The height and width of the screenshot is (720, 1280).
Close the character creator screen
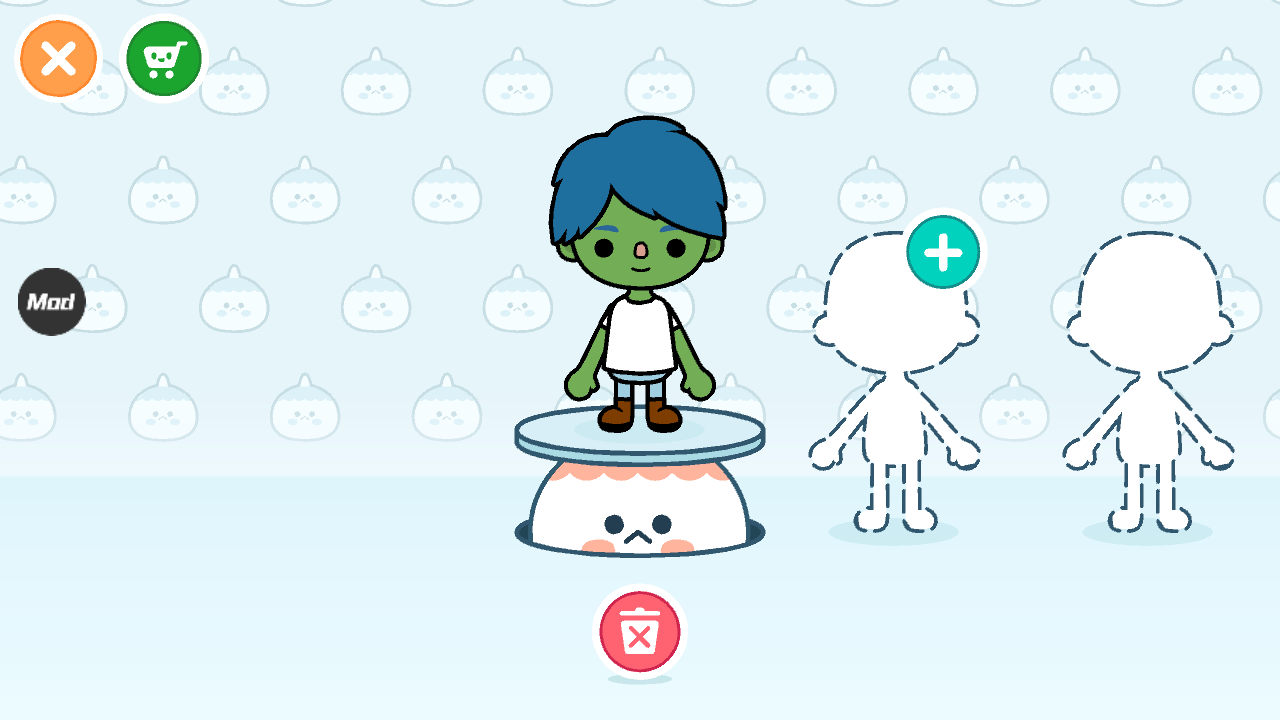(59, 59)
